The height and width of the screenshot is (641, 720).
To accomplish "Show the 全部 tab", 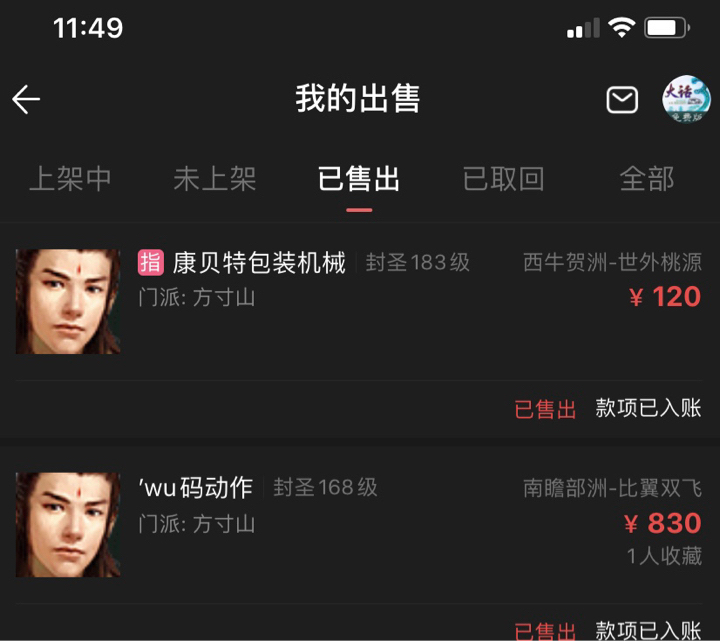I will pos(647,179).
